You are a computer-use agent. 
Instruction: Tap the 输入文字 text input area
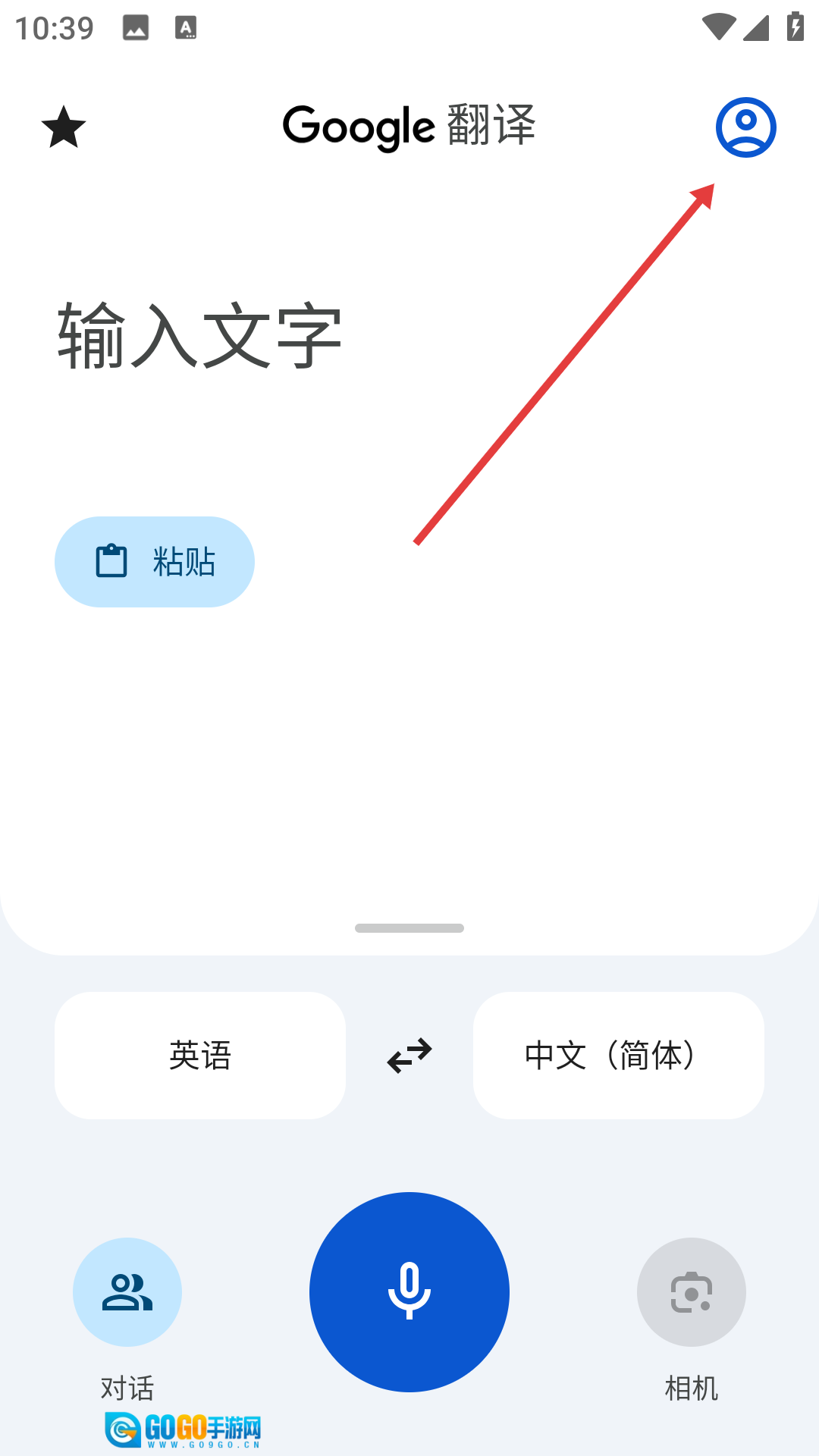tap(200, 336)
